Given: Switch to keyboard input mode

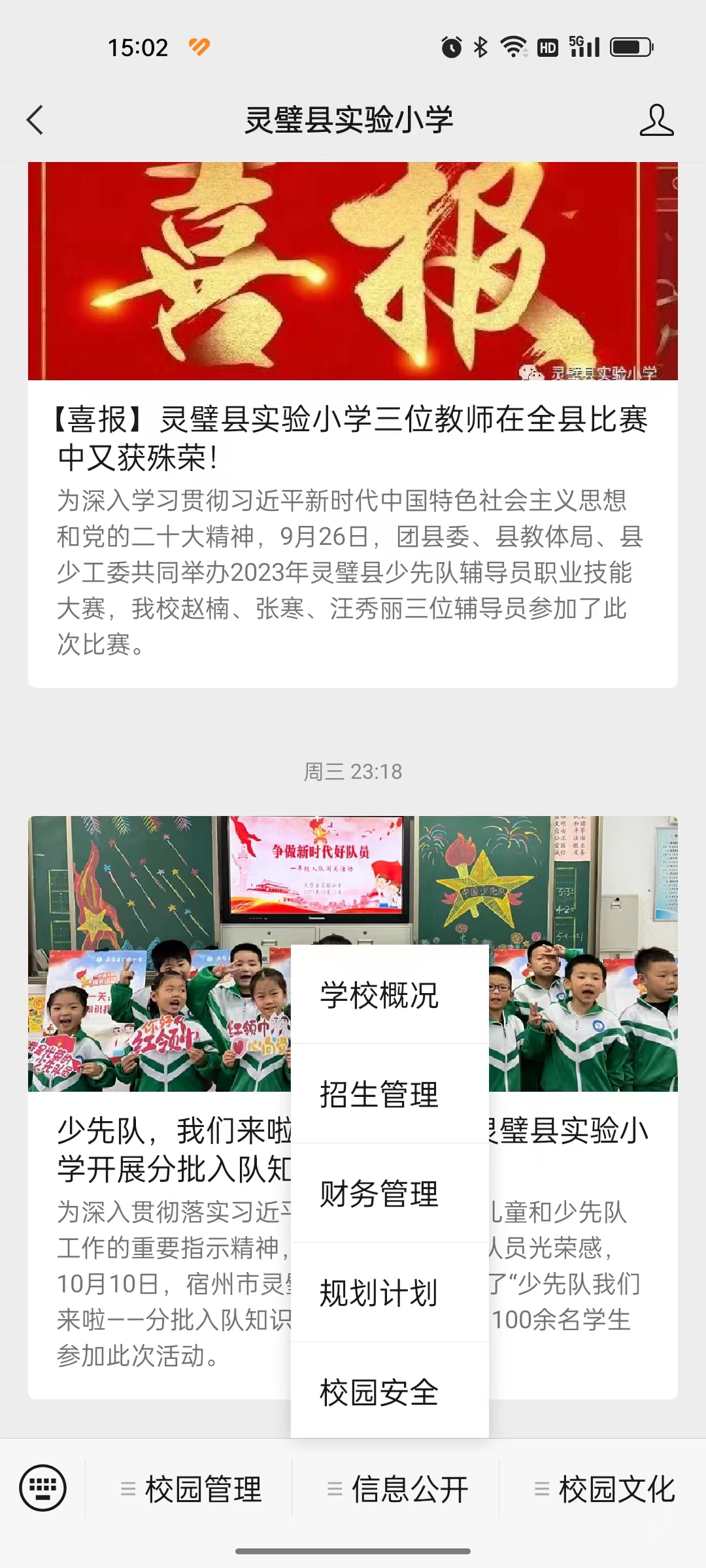Looking at the screenshot, I should [x=43, y=1489].
